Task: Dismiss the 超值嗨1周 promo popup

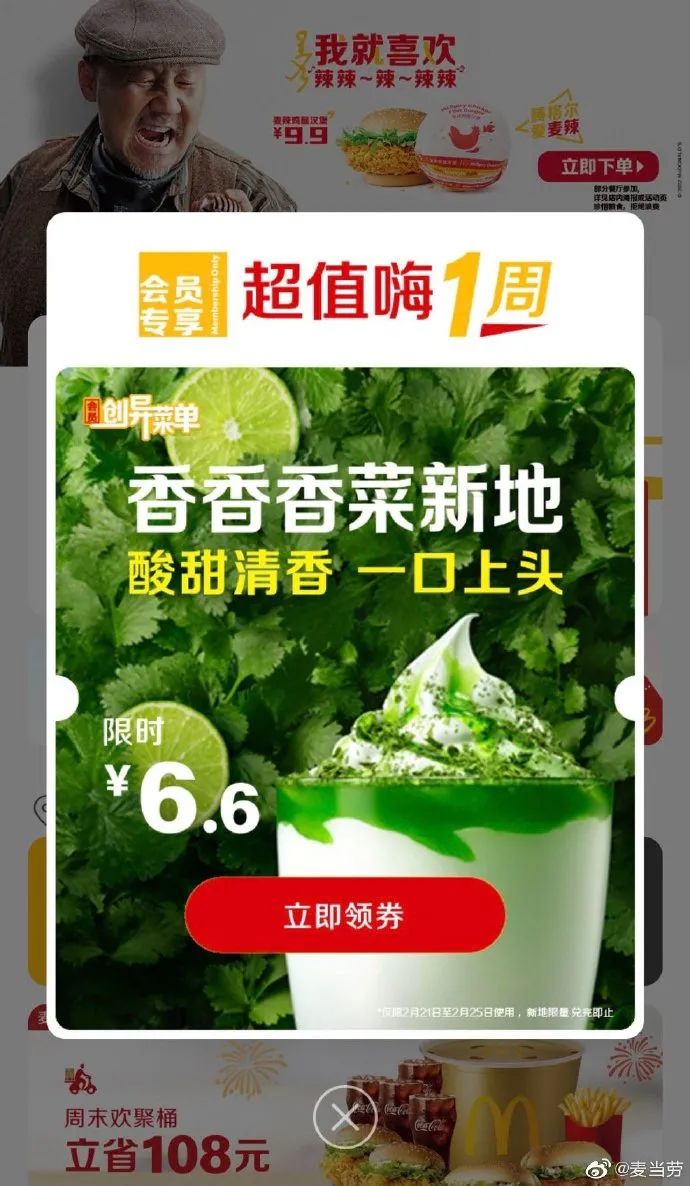Action: point(345,1117)
